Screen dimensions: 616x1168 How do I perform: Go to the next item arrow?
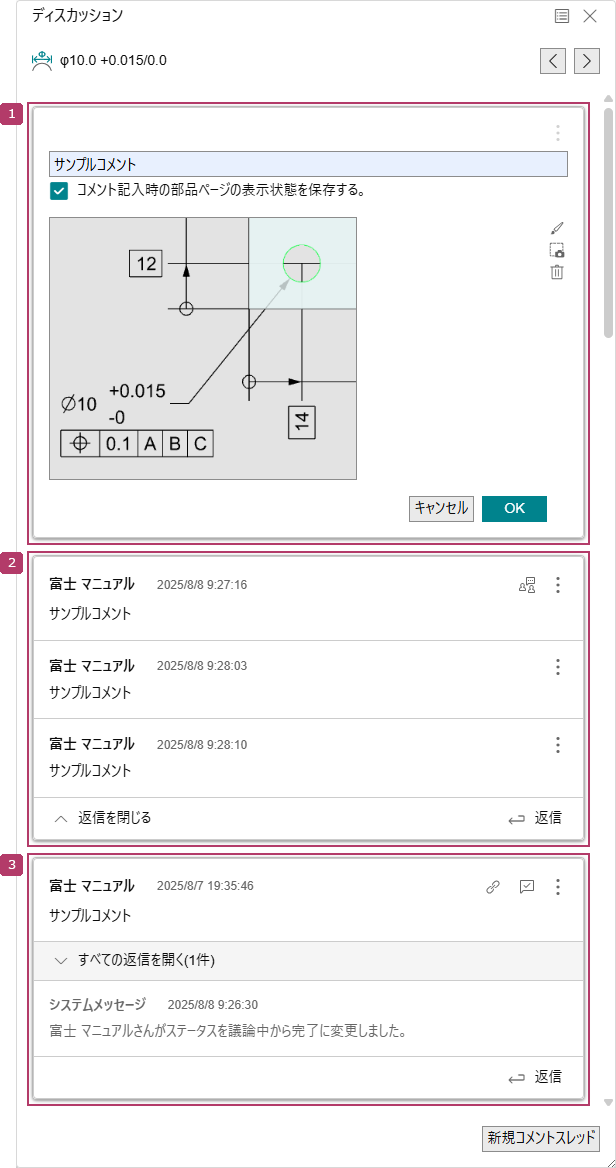tap(587, 61)
